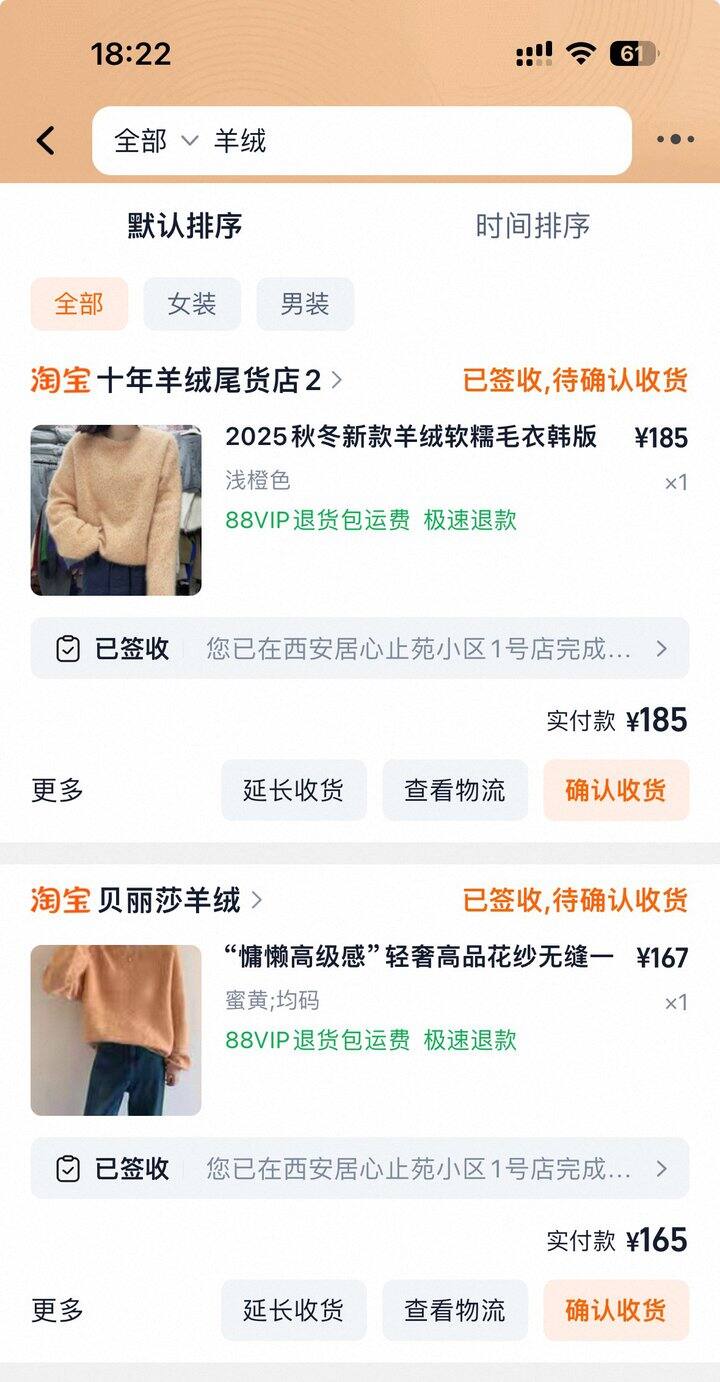Tap the search field containing 羊绒

[x=400, y=141]
